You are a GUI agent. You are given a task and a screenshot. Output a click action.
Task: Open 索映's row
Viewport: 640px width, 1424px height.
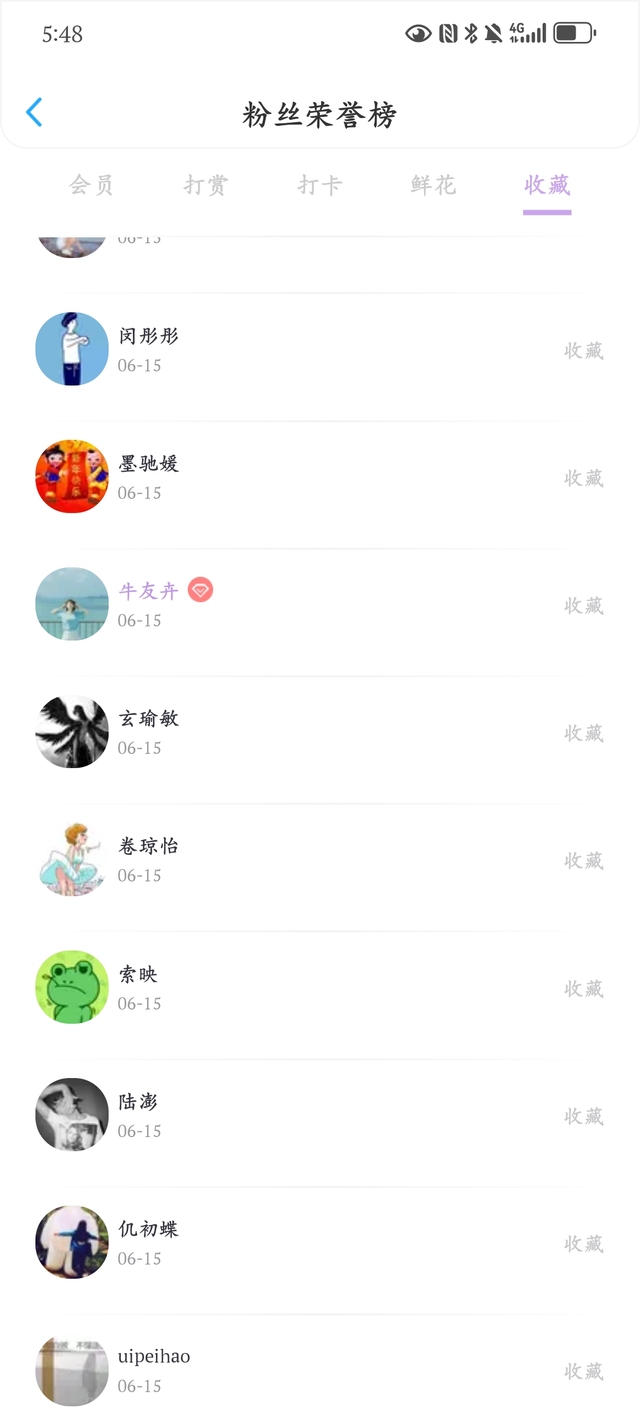click(320, 987)
